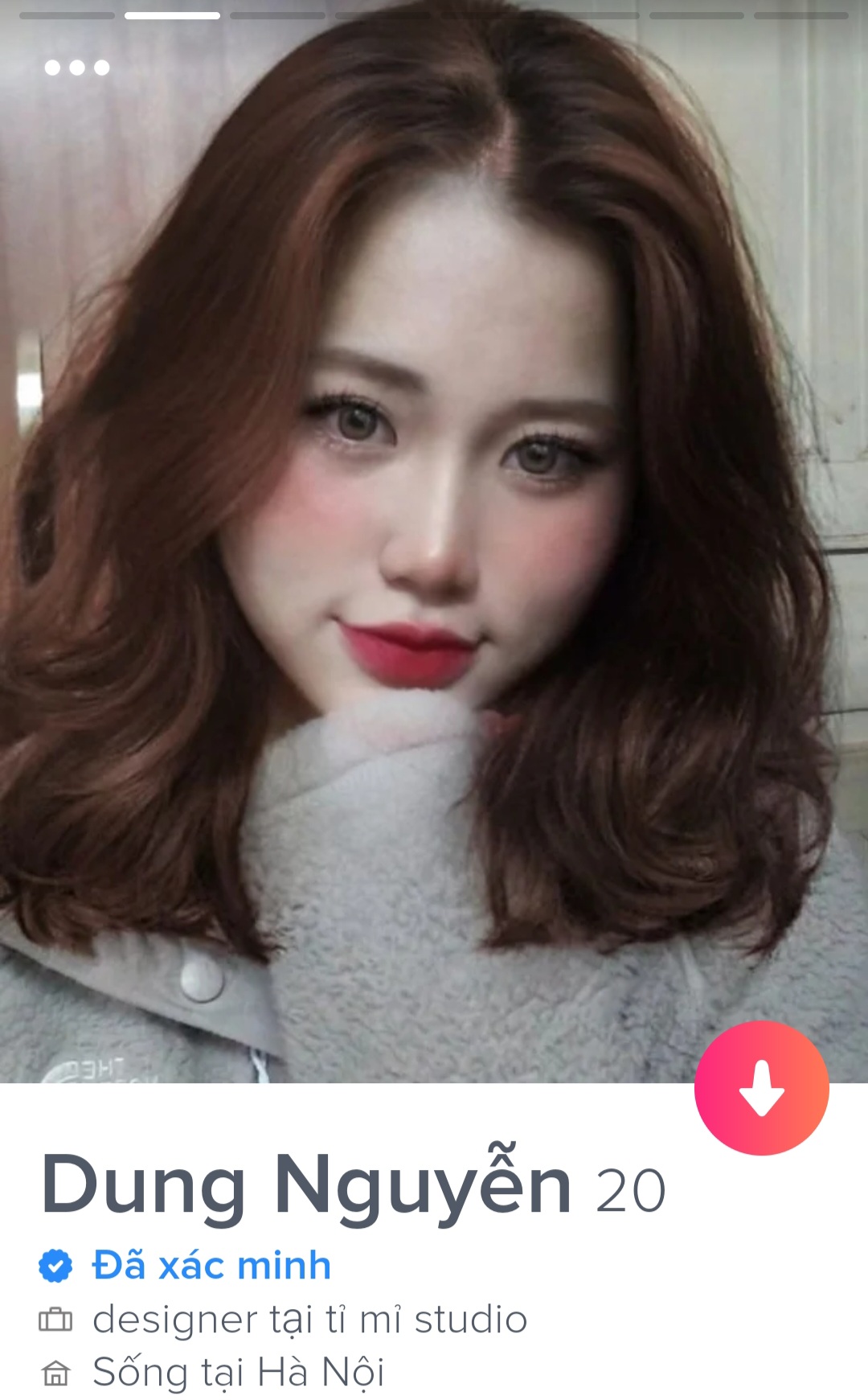Collapse profile with the down arrow button
The height and width of the screenshot is (1400, 868).
point(761,1087)
